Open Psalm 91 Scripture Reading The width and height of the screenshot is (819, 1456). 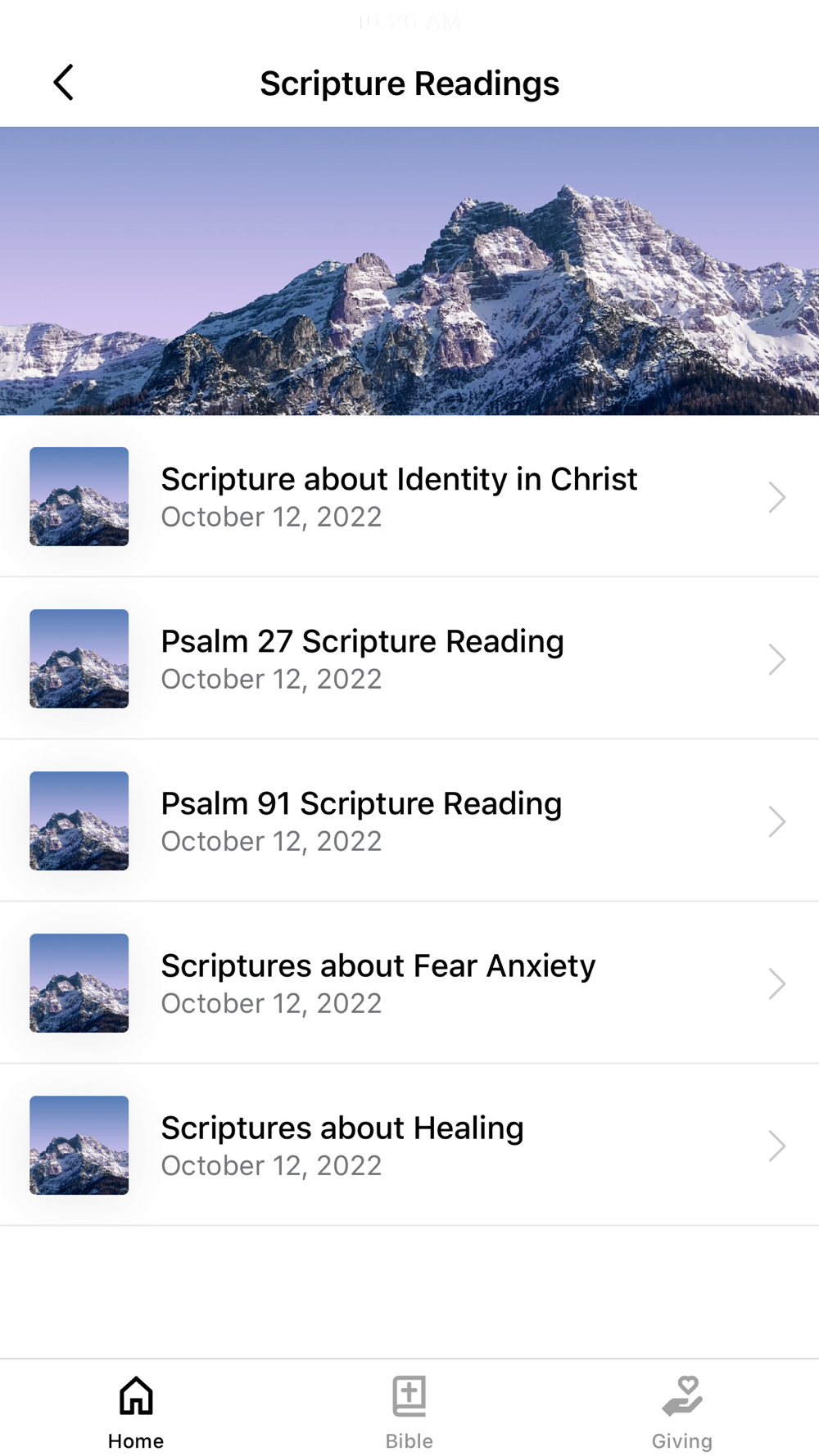[408, 821]
